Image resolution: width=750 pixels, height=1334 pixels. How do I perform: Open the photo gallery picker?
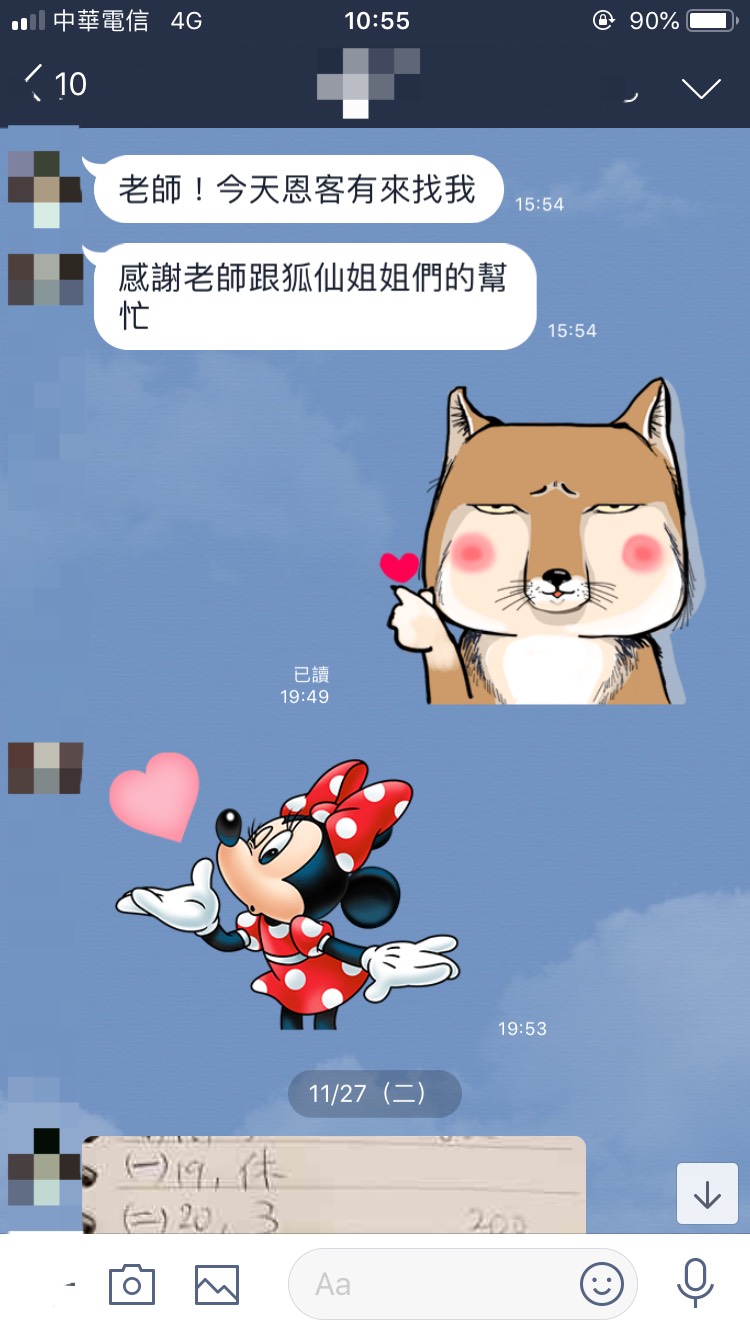(217, 1284)
